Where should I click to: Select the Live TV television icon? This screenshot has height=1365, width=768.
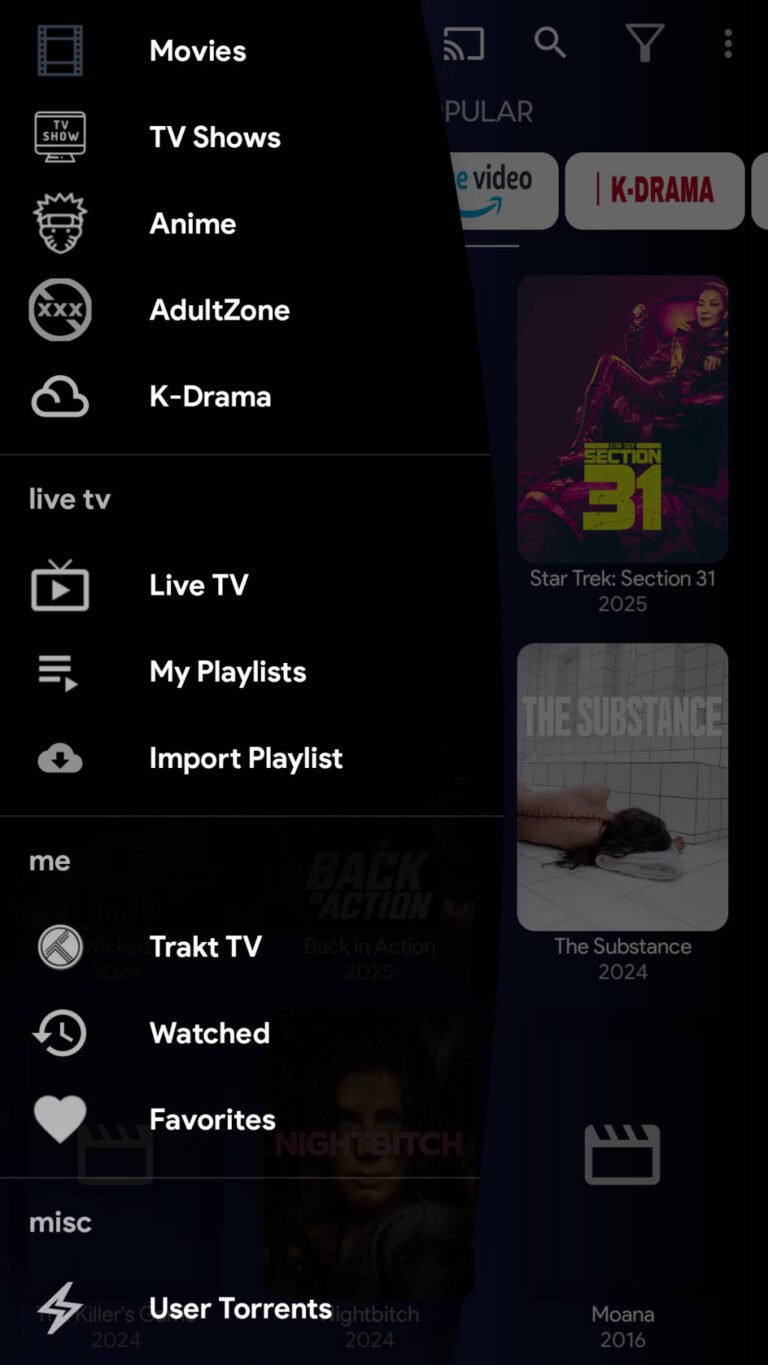click(60, 585)
